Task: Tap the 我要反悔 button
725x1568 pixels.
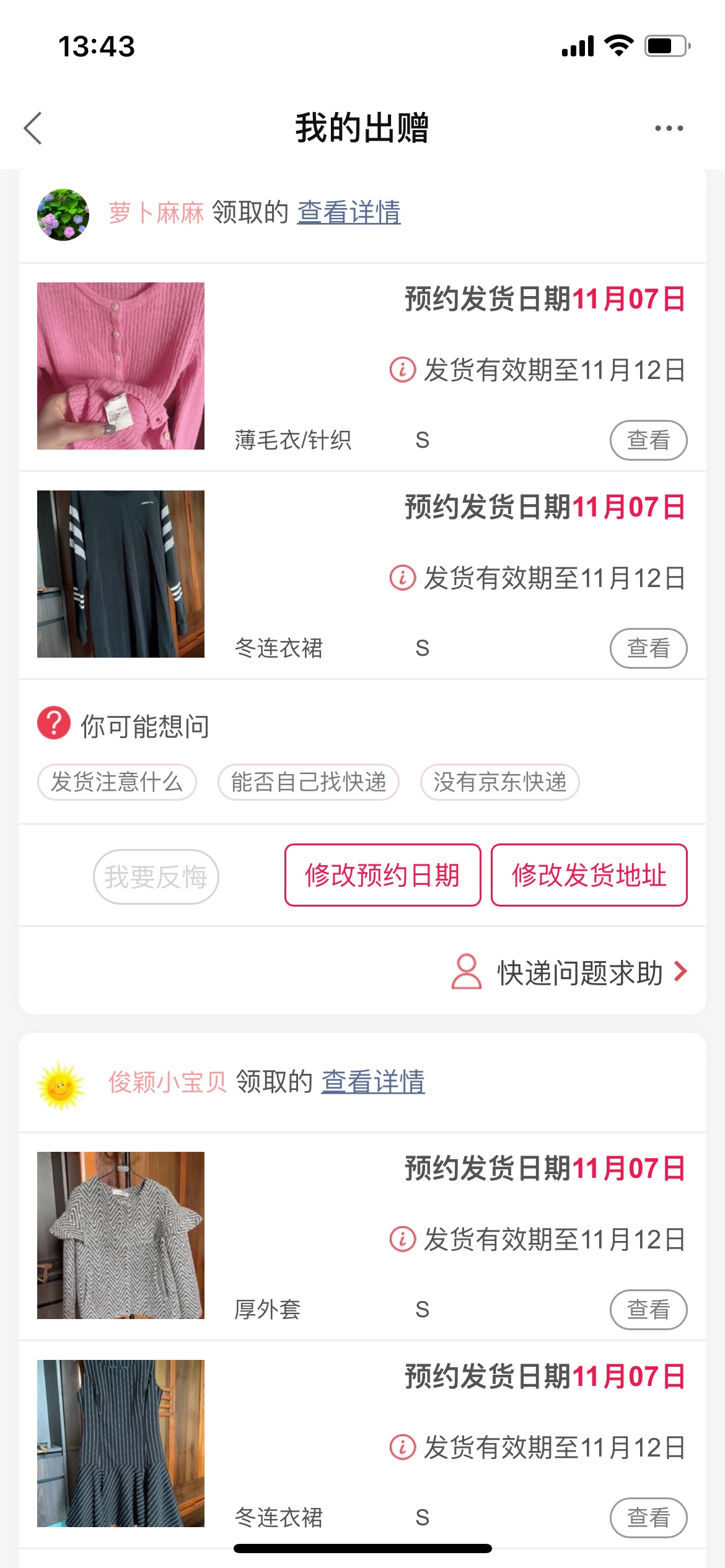Action: point(156,876)
